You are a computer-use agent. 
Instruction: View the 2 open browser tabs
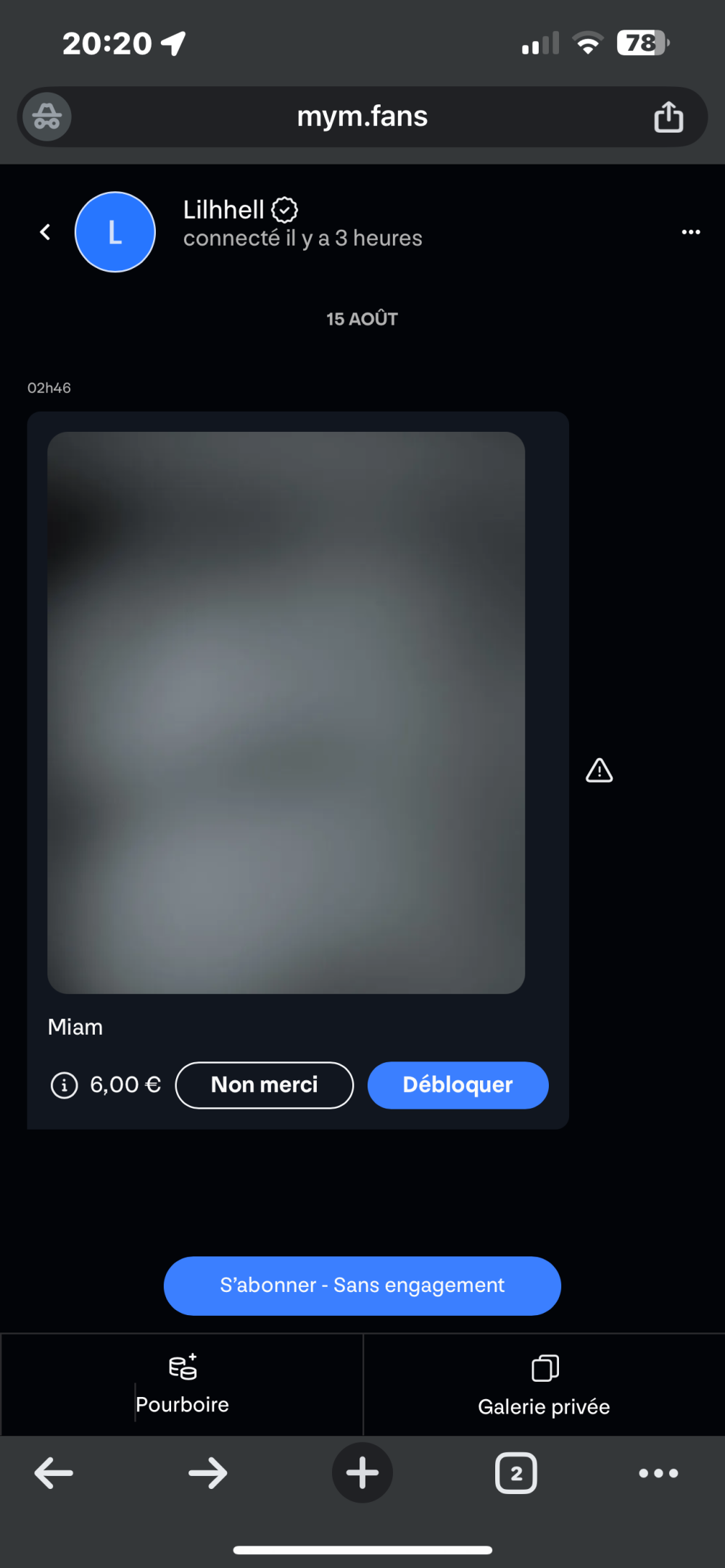pos(515,1473)
